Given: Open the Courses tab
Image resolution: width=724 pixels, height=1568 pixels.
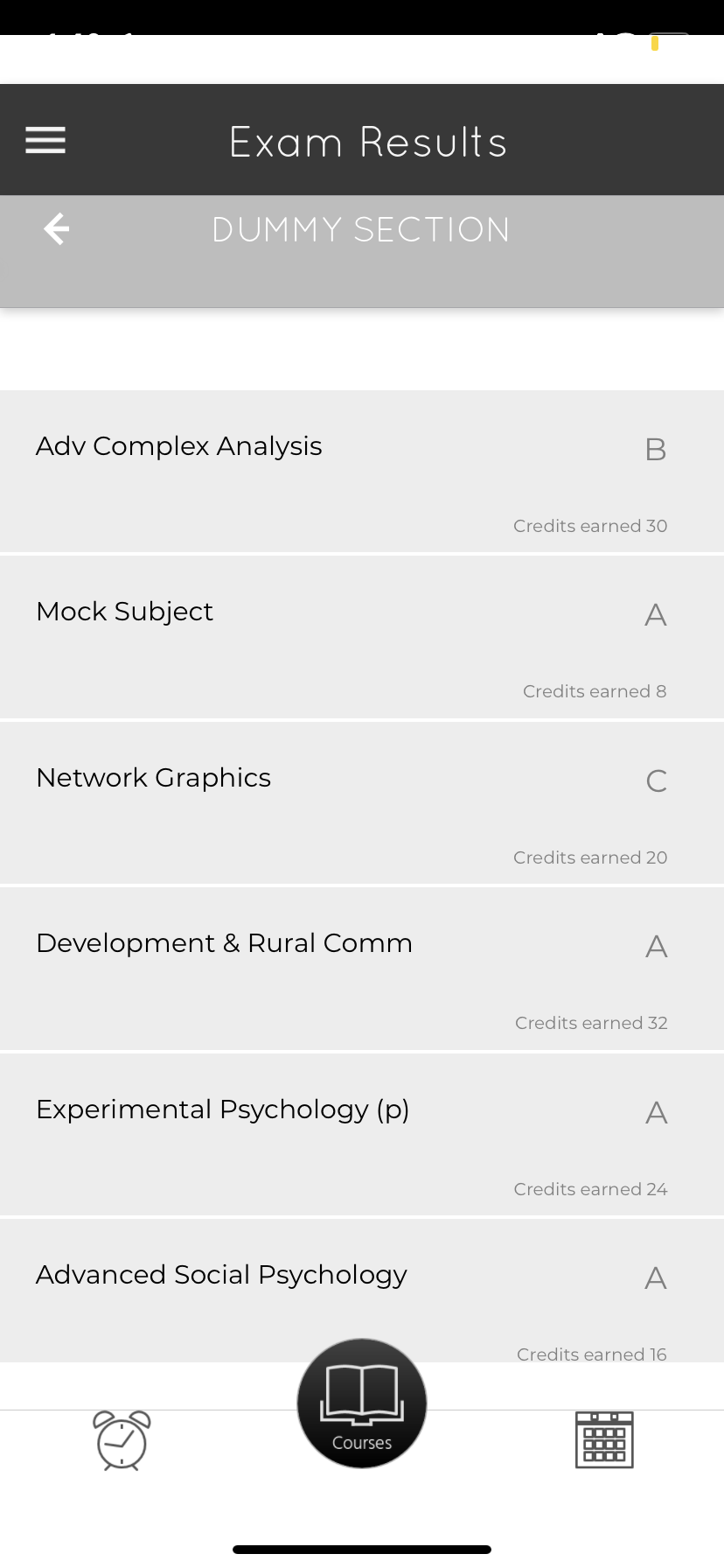Looking at the screenshot, I should 362,1403.
